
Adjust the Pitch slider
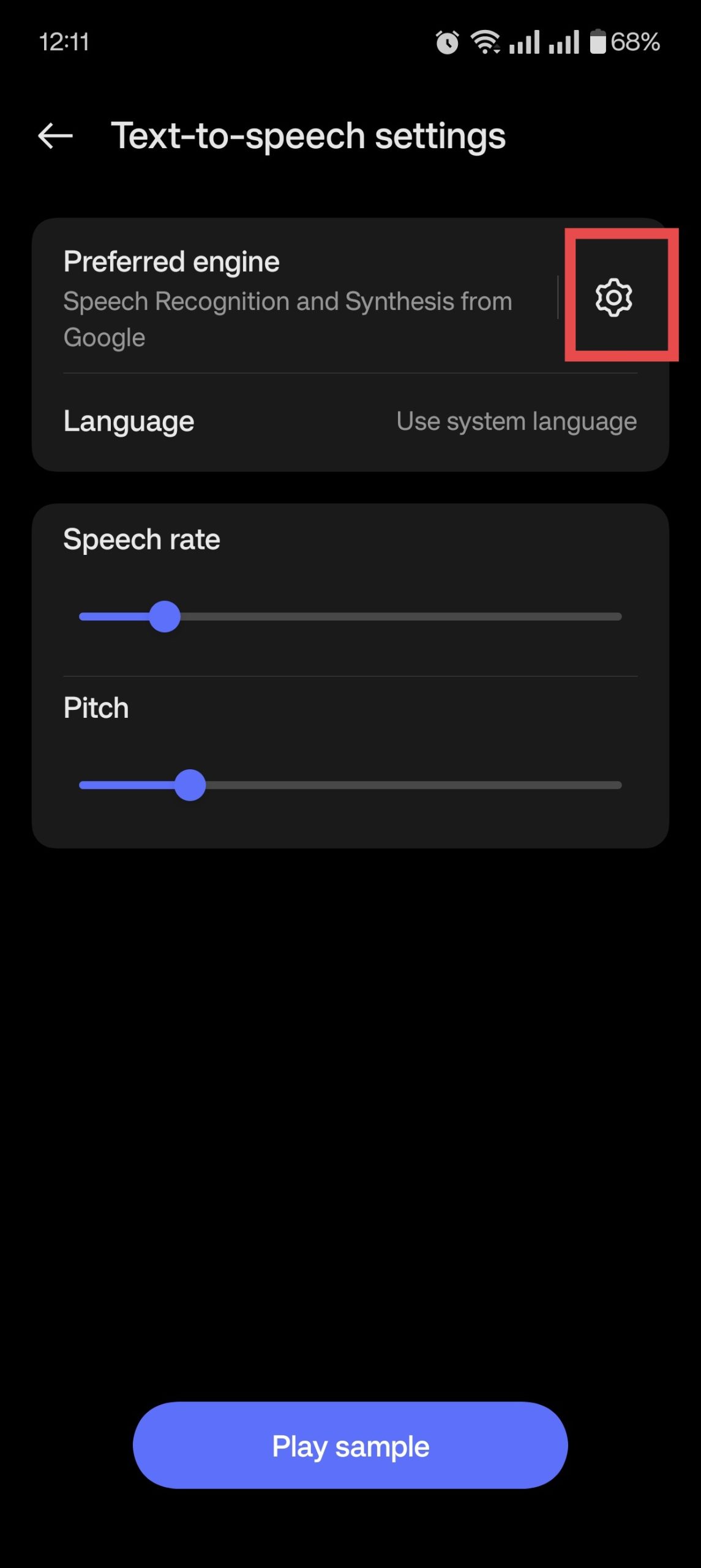(x=350, y=785)
